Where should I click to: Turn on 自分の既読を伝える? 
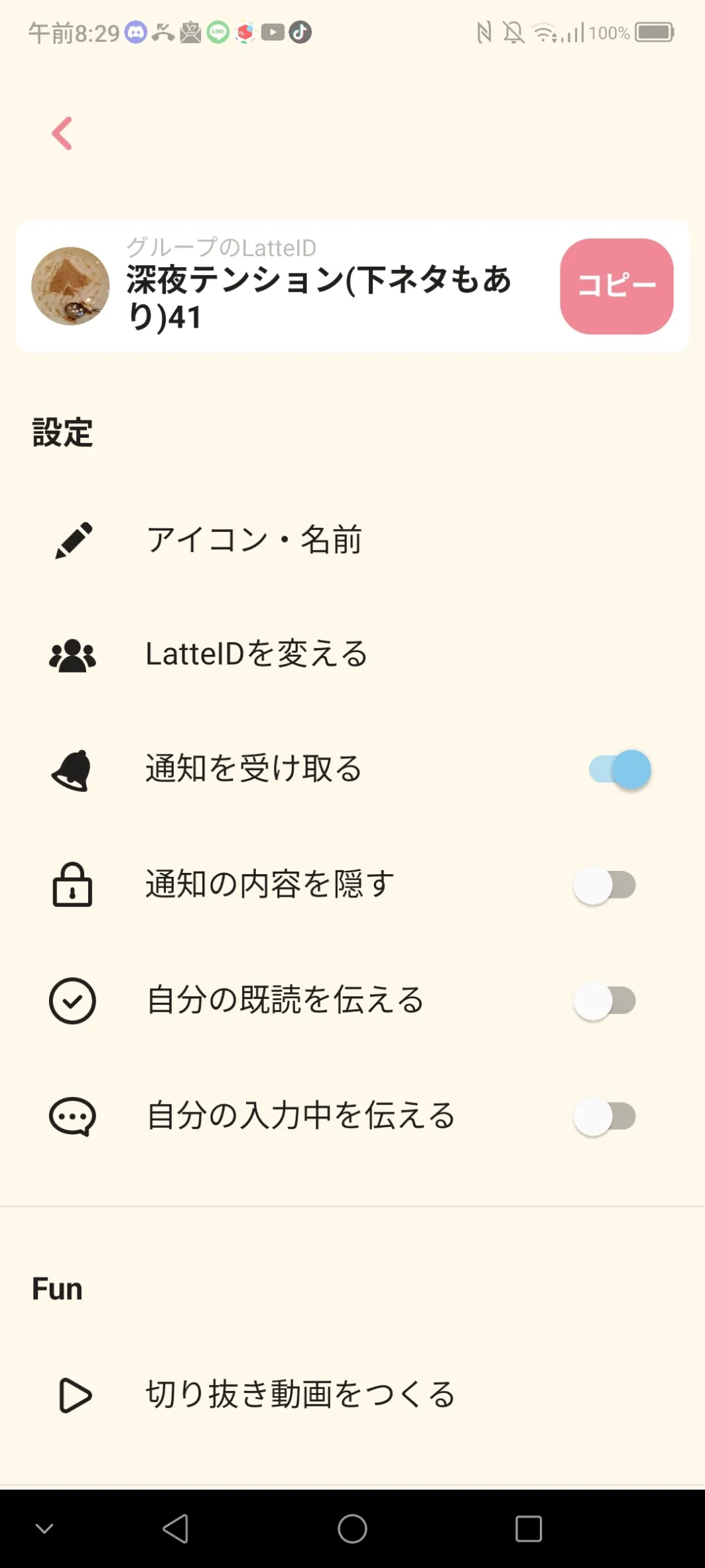605,1000
